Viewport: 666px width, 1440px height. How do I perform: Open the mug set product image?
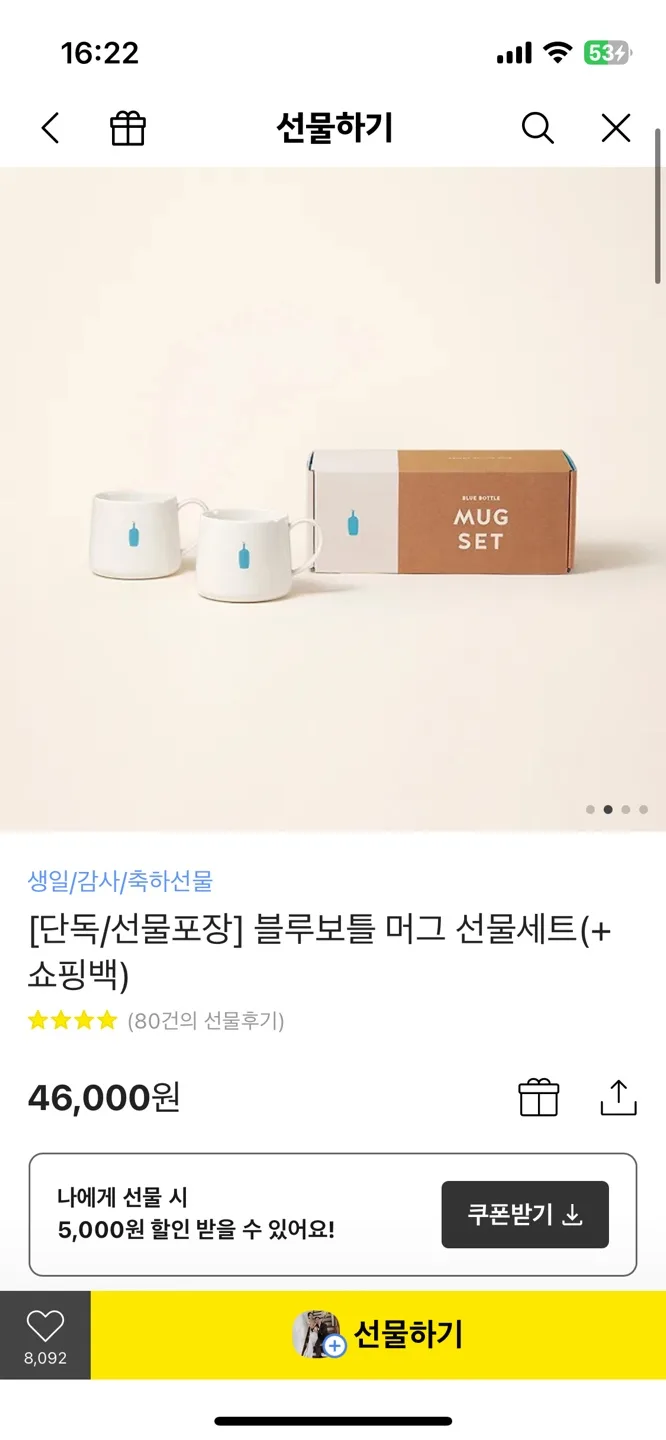pyautogui.click(x=333, y=498)
